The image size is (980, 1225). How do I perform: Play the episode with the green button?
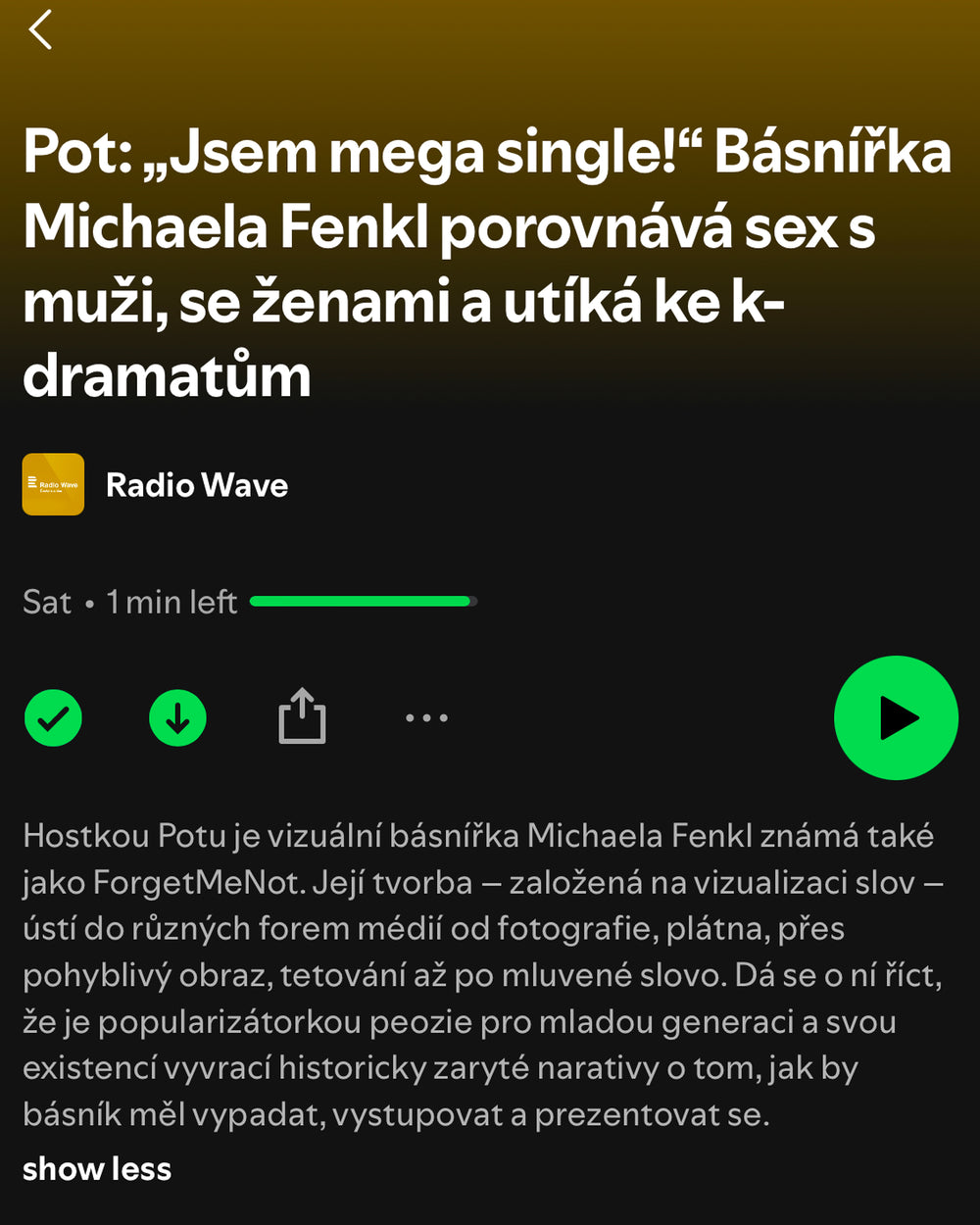[x=895, y=718]
